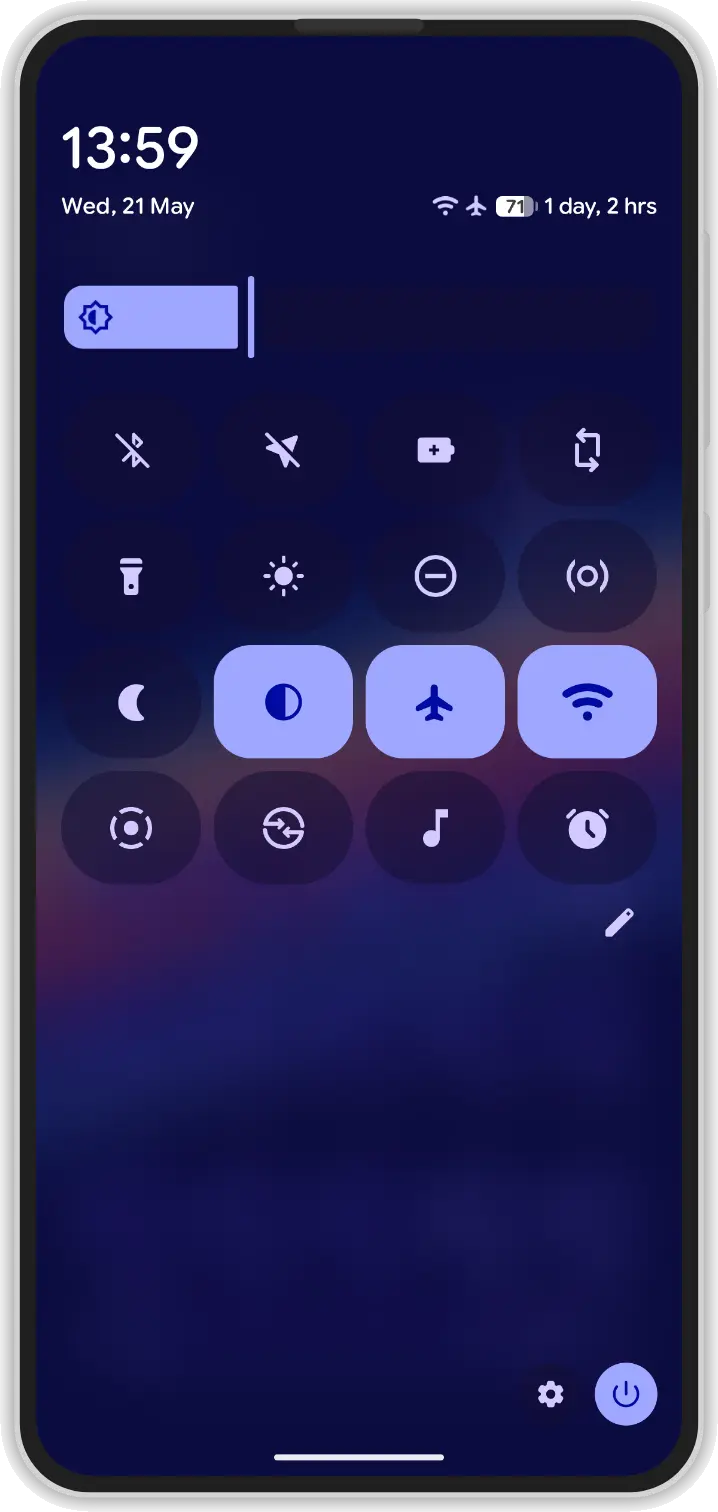Enable the night mode moon tile
This screenshot has height=1512, width=718.
(x=131, y=702)
